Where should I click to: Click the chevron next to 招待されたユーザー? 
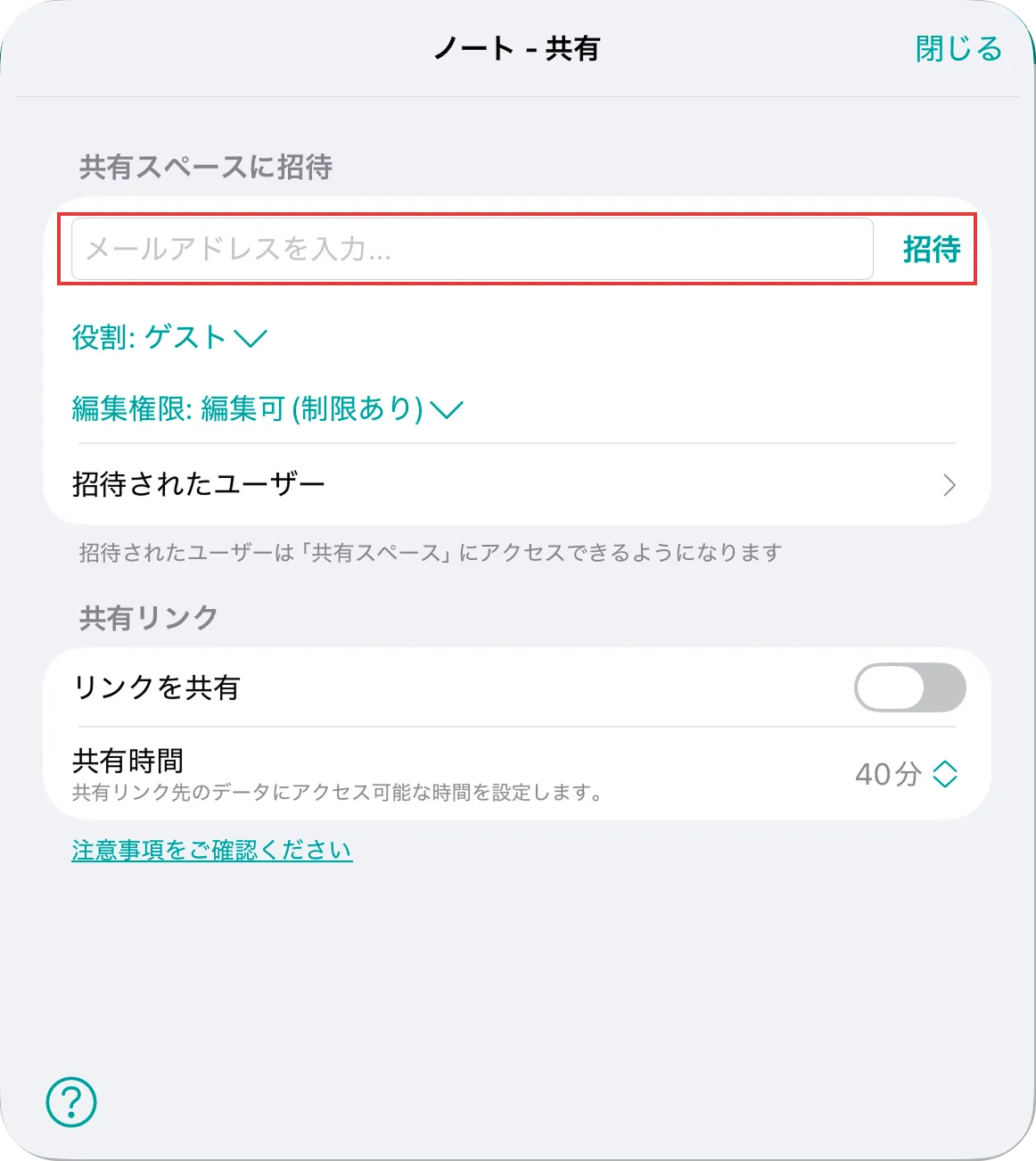tap(950, 485)
